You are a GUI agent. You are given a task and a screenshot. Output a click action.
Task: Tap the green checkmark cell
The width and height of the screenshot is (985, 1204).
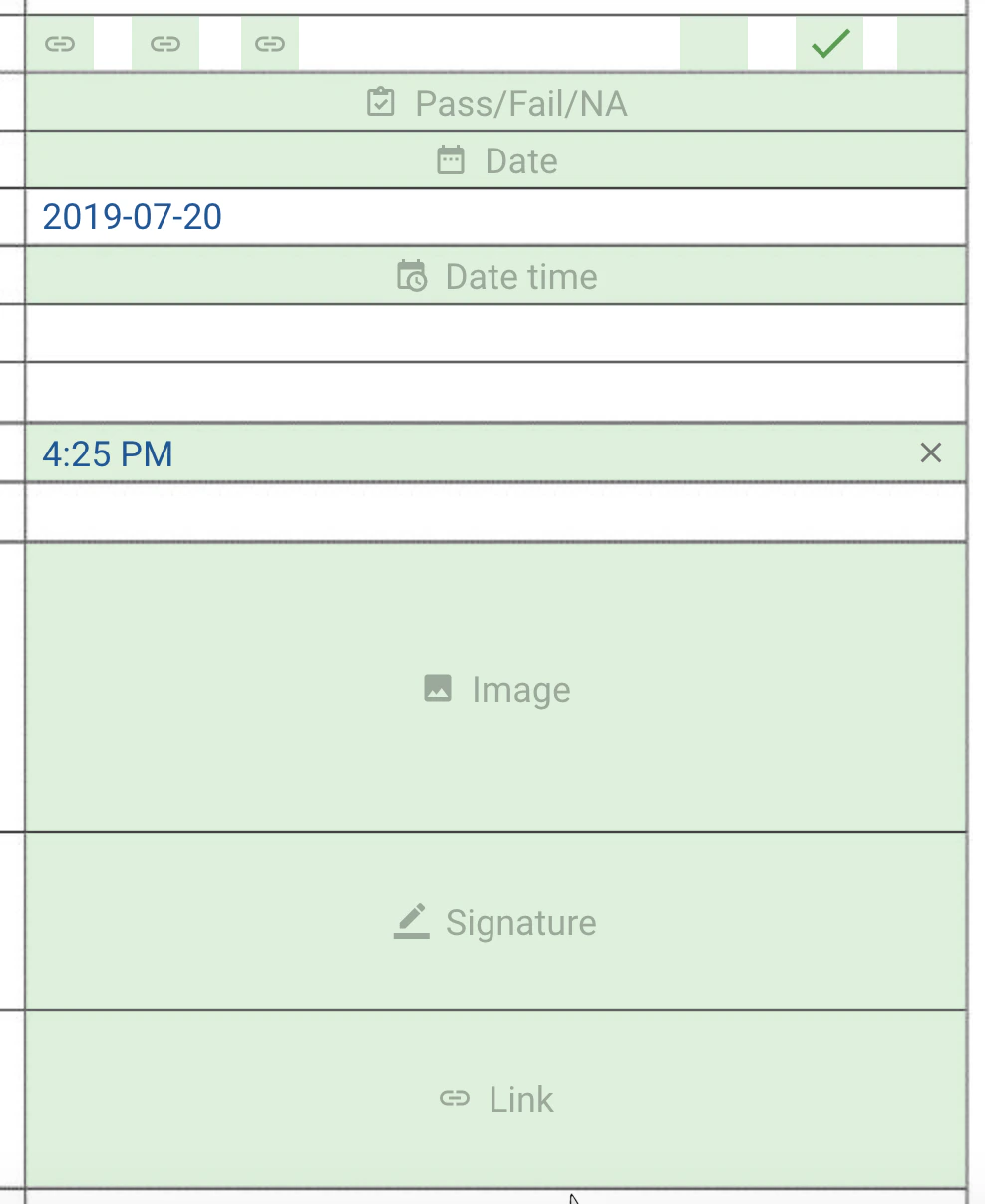(829, 44)
